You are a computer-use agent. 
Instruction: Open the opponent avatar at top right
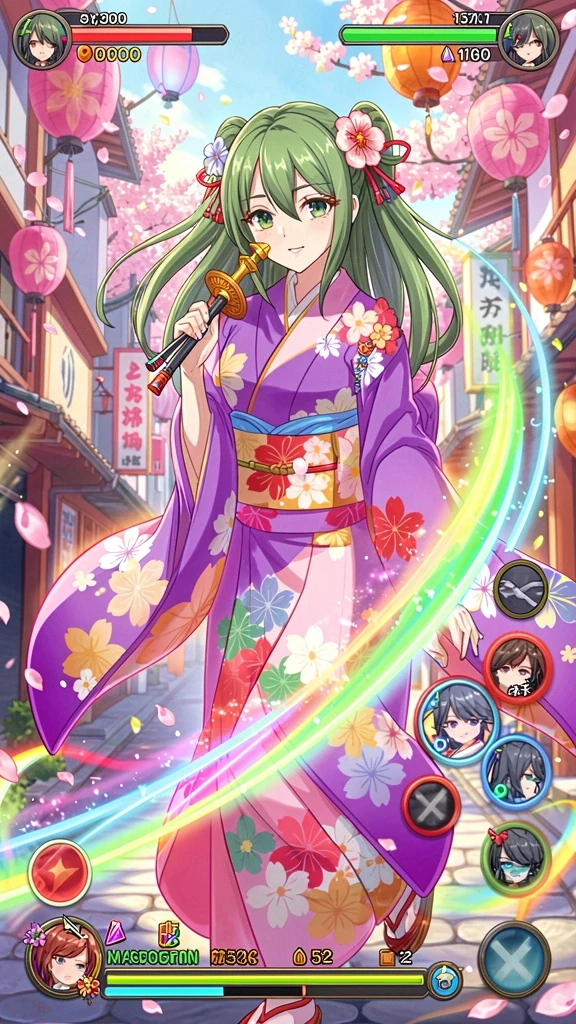(x=528, y=39)
